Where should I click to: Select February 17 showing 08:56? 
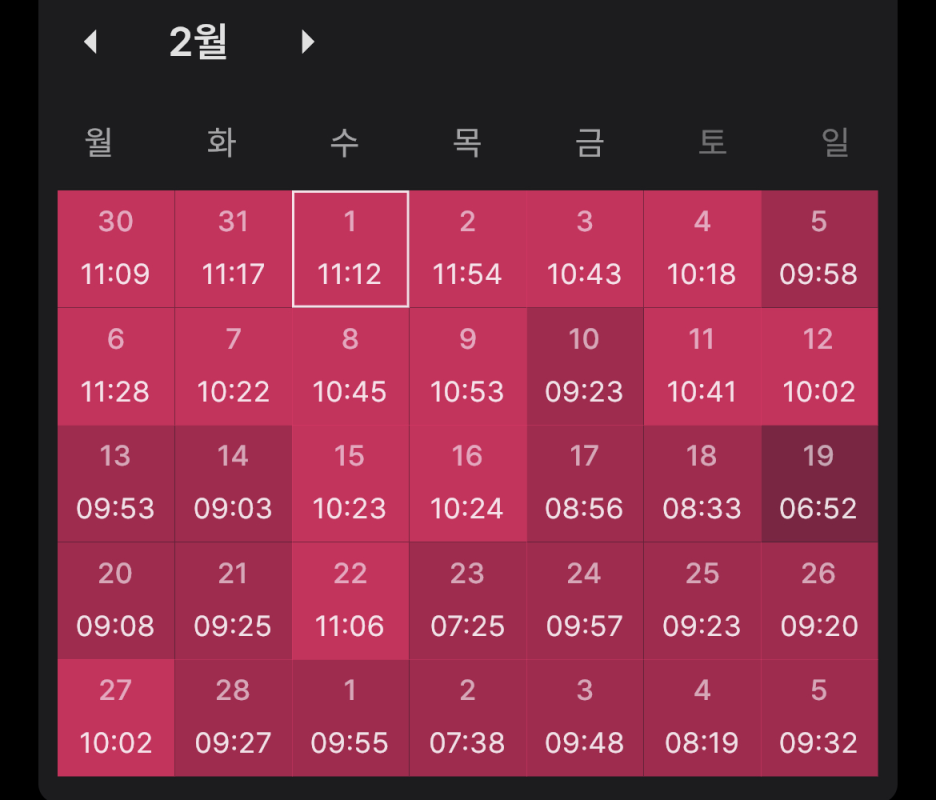coord(584,483)
